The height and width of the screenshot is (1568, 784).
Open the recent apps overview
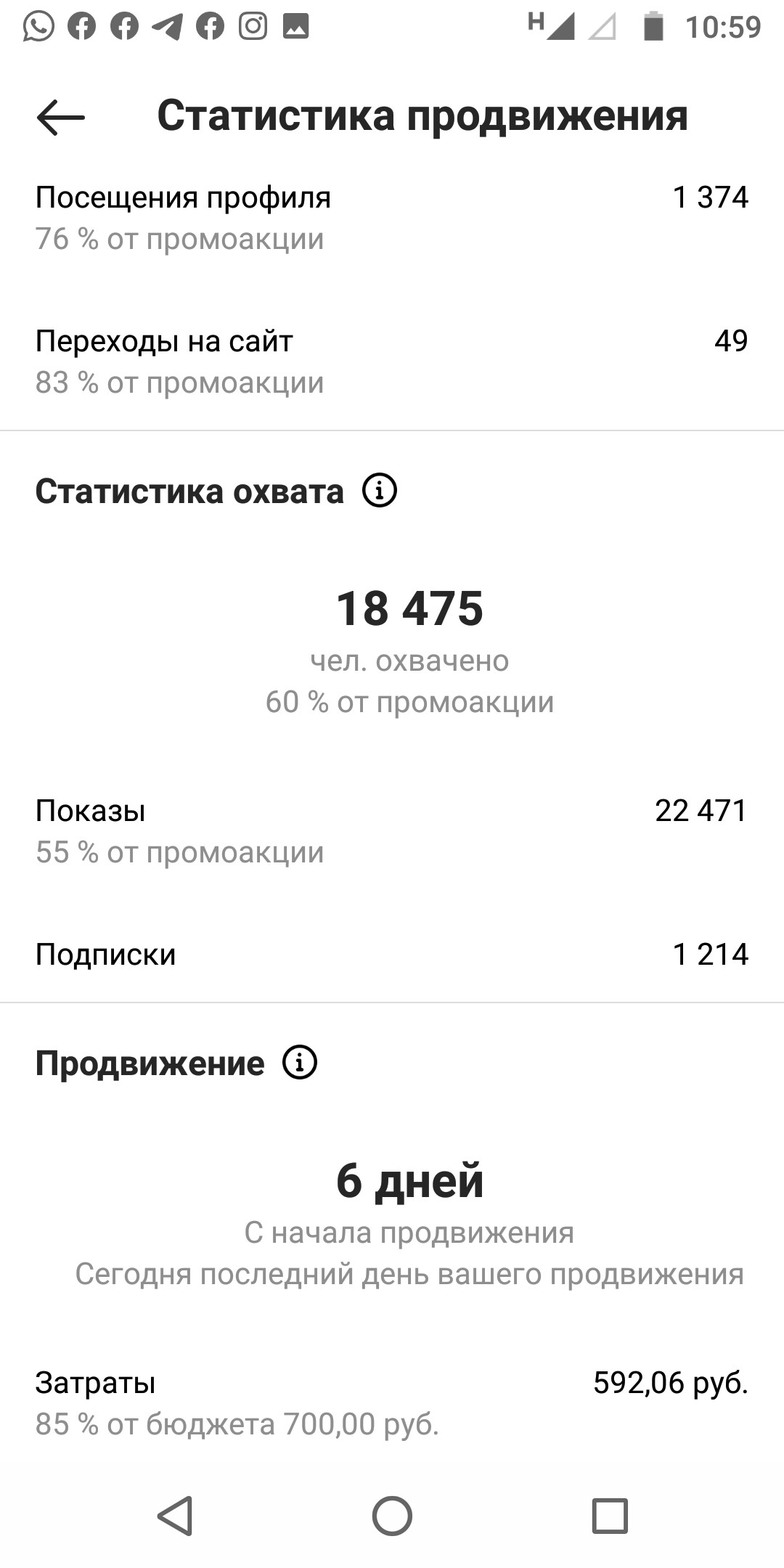610,1516
